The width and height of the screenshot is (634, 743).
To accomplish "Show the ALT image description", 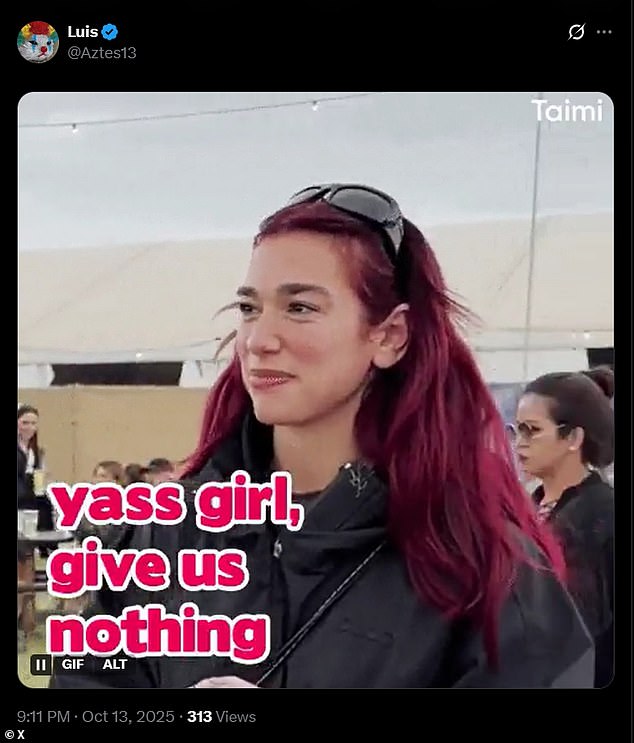I will coord(115,664).
